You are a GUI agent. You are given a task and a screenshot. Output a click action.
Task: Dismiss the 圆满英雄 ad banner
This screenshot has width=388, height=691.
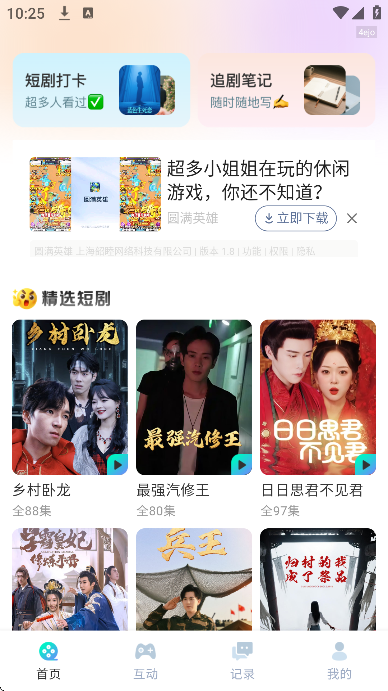pos(352,218)
